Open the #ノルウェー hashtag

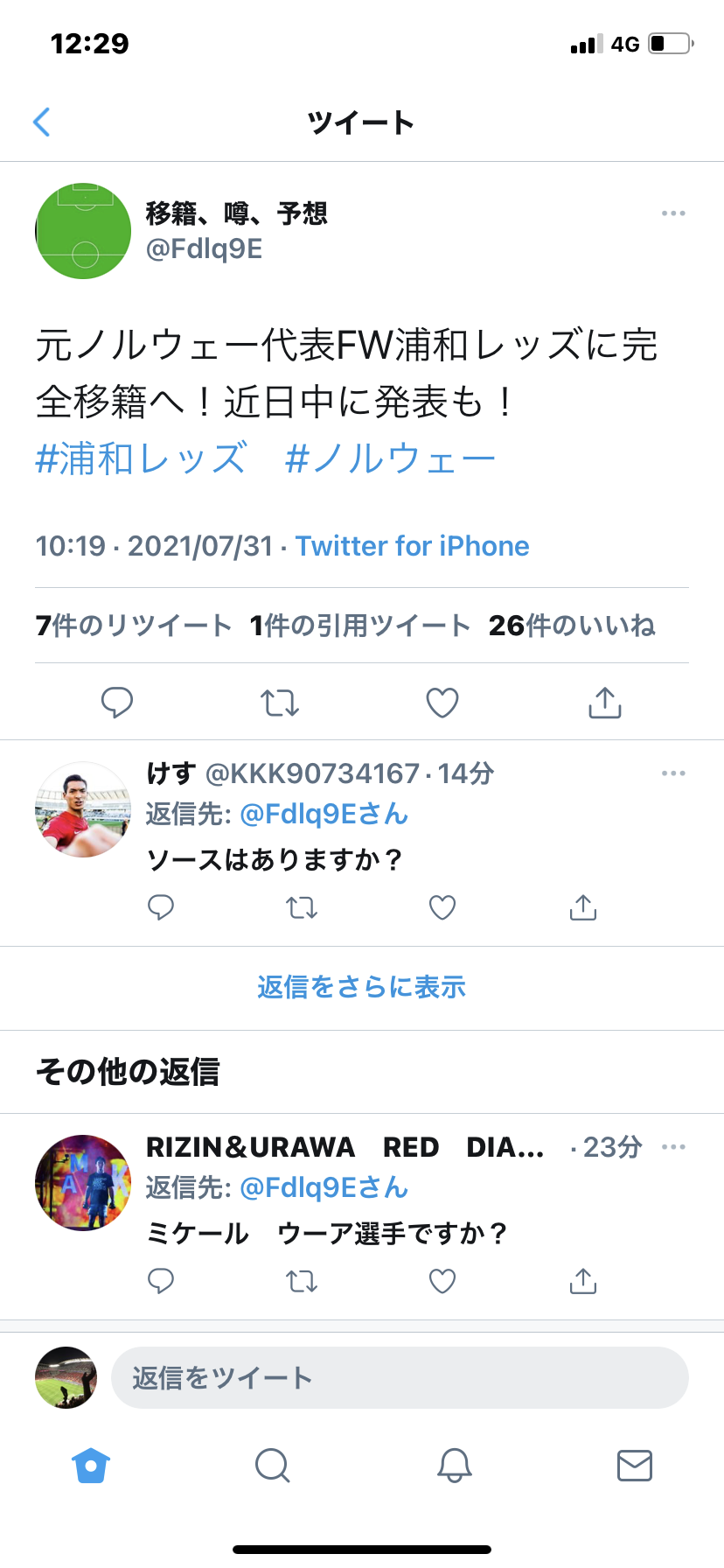point(390,458)
